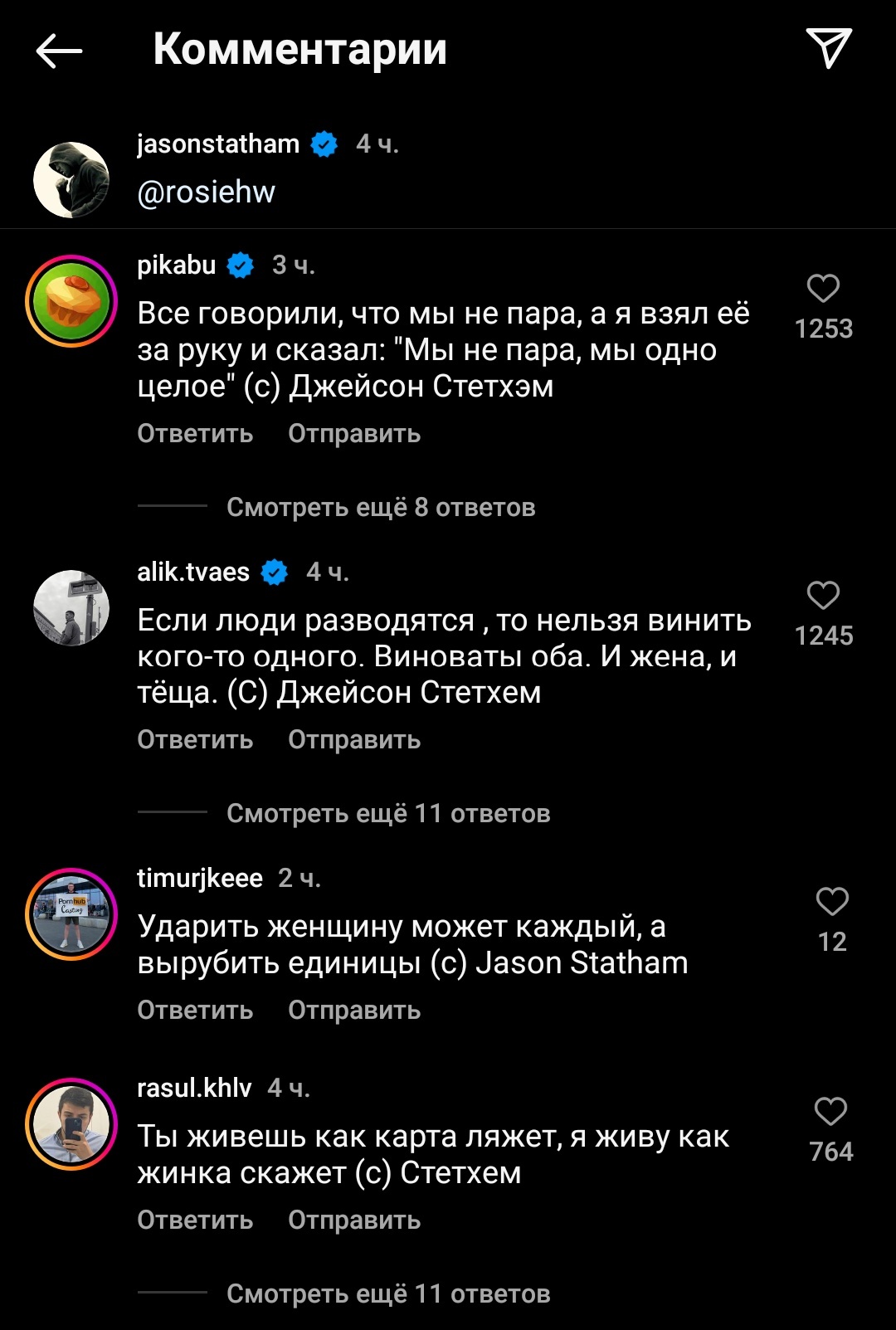
Task: Open rasul.khlv's profile avatar
Action: tap(71, 1123)
